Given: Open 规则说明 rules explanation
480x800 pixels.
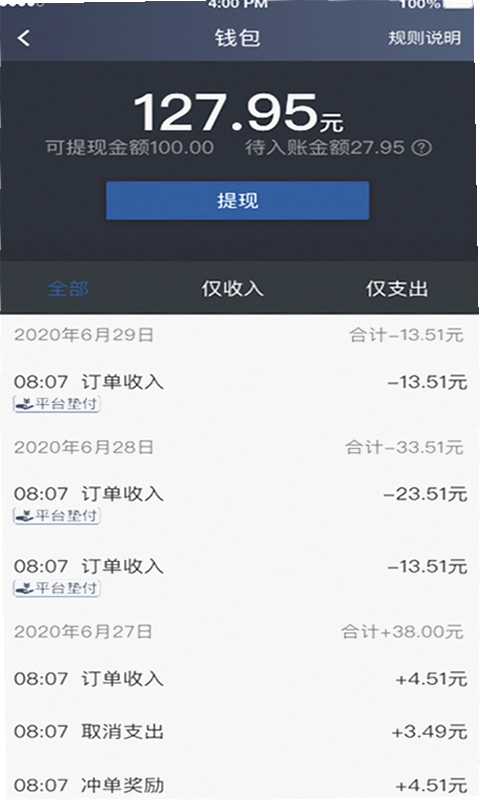Looking at the screenshot, I should coord(424,38).
